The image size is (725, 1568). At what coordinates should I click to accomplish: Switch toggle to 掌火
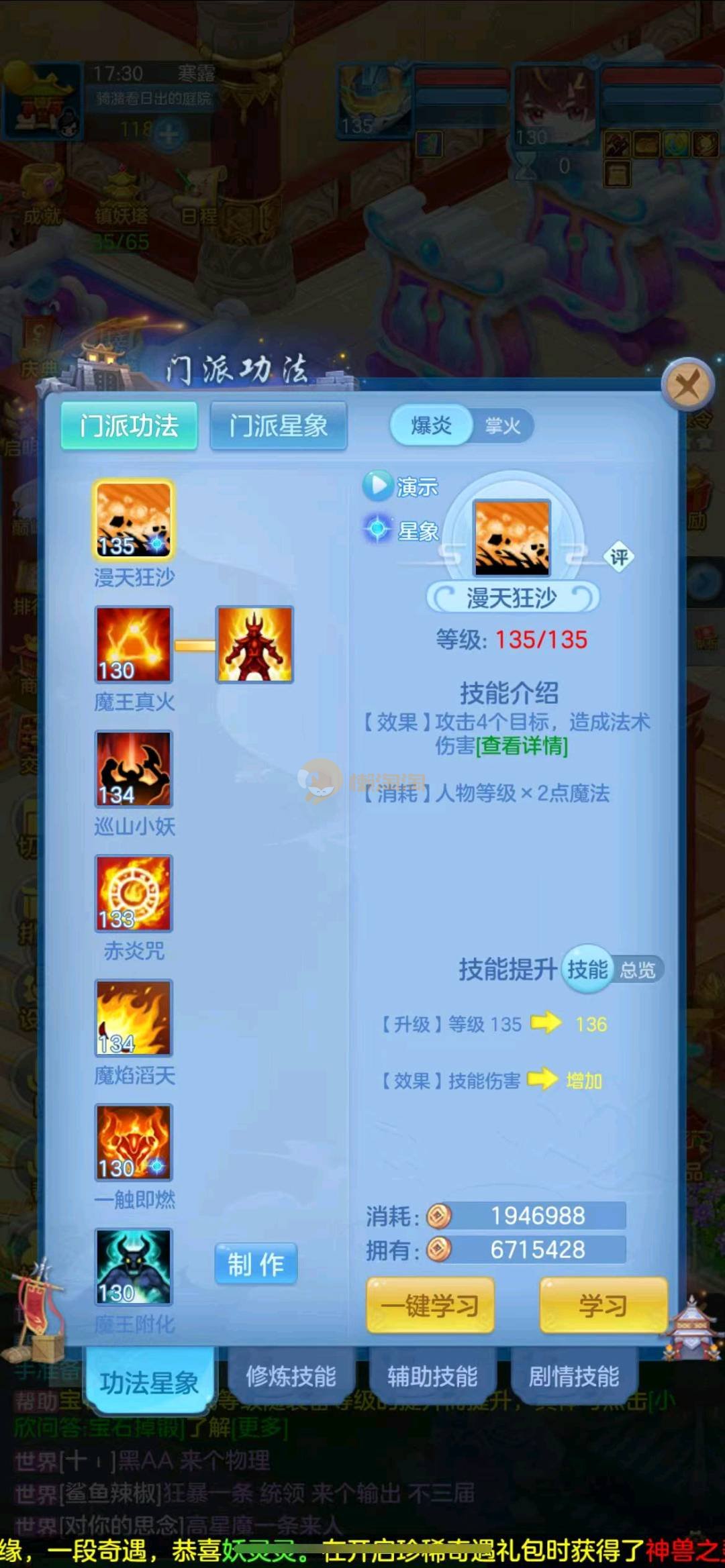tap(502, 425)
